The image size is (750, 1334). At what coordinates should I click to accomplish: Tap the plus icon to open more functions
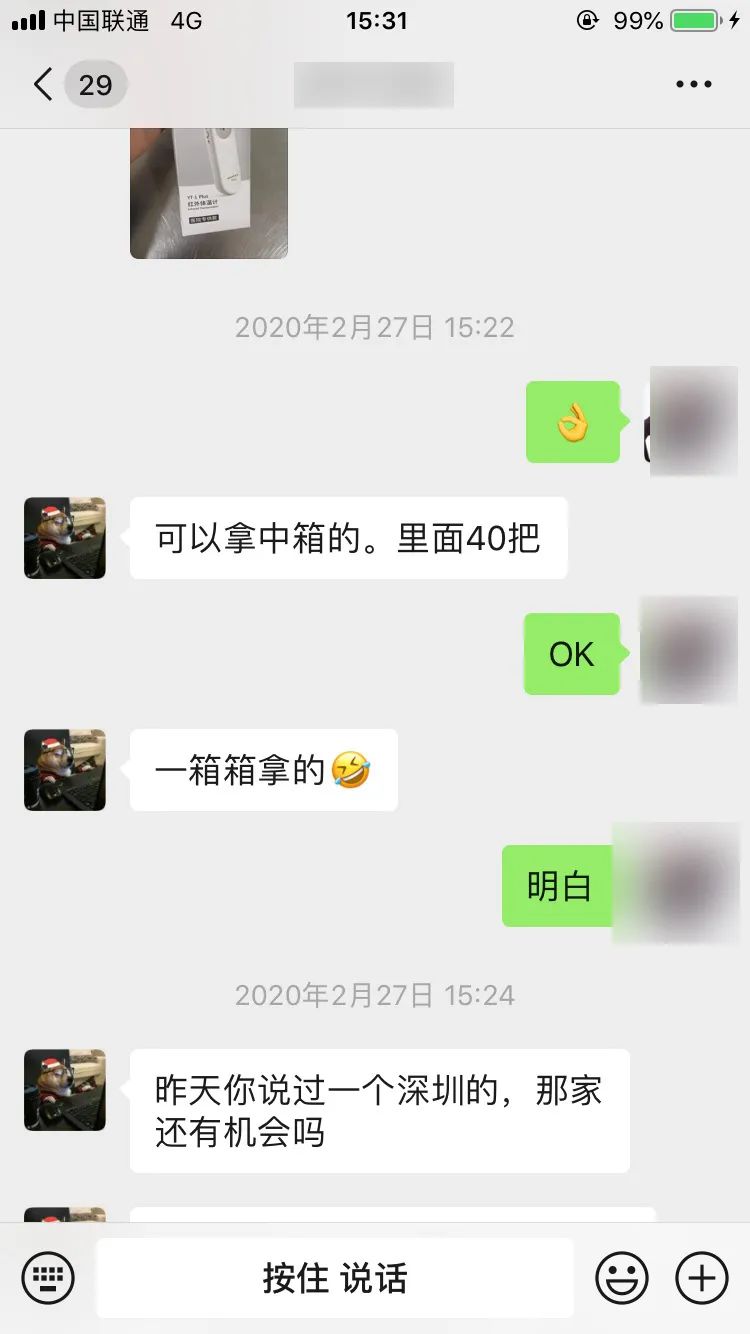702,1277
